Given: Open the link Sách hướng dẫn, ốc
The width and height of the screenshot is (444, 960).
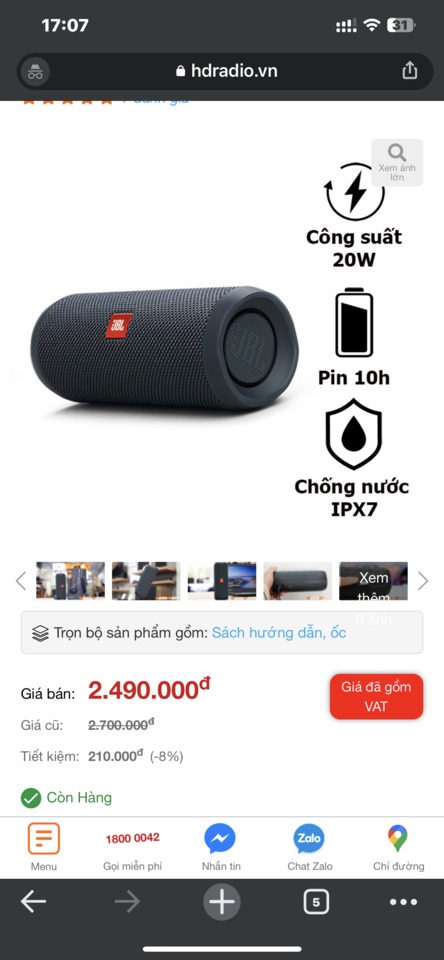Looking at the screenshot, I should (x=279, y=632).
